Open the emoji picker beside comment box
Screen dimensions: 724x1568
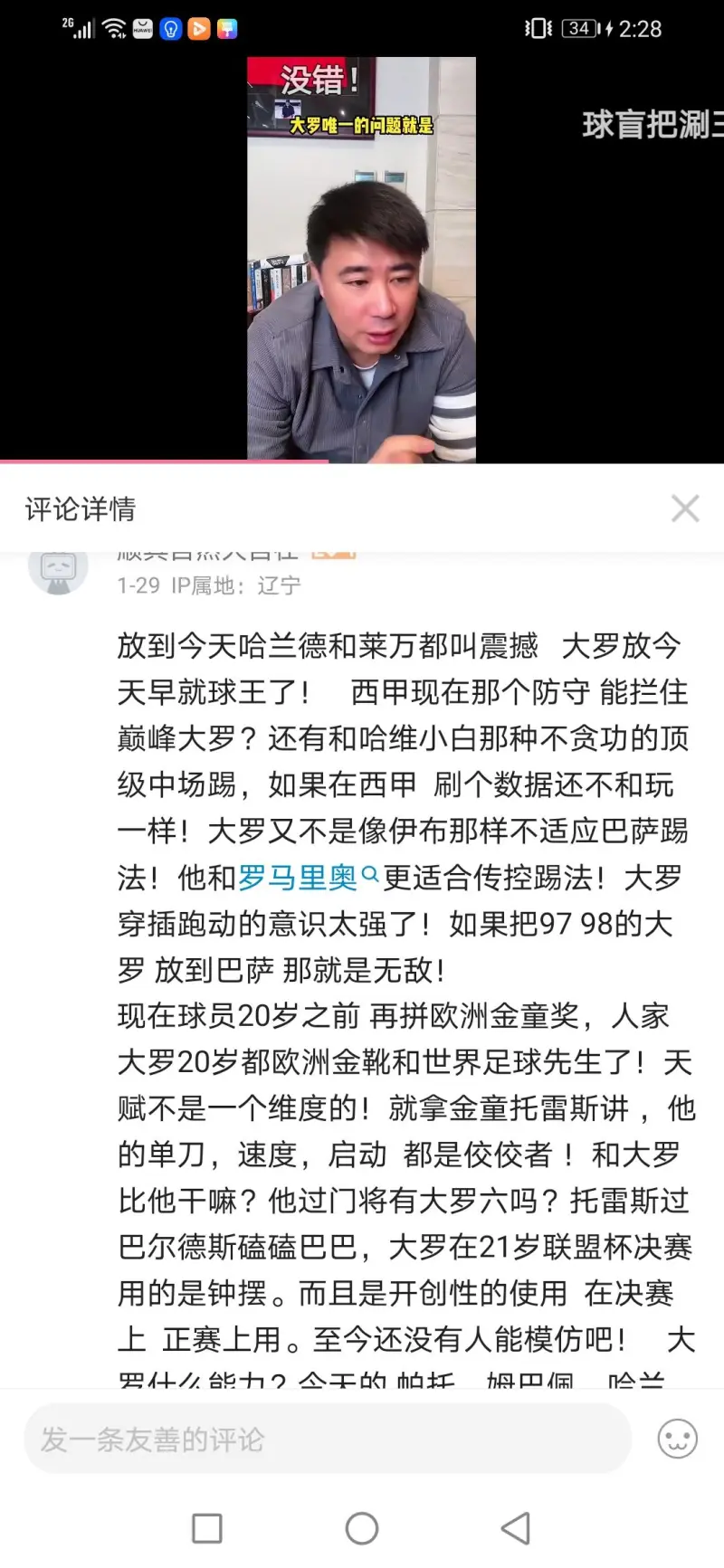pyautogui.click(x=677, y=1439)
